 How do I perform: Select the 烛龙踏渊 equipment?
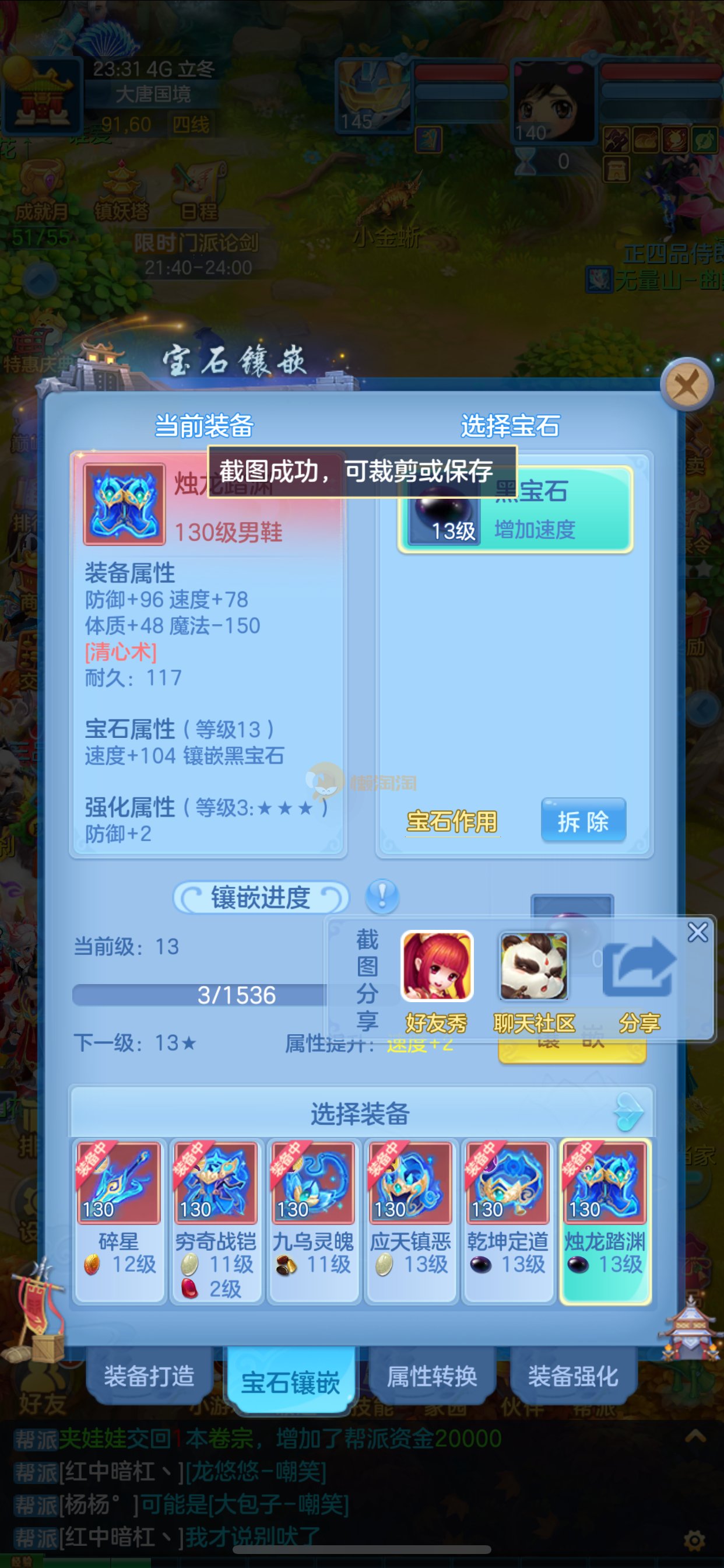604,1220
